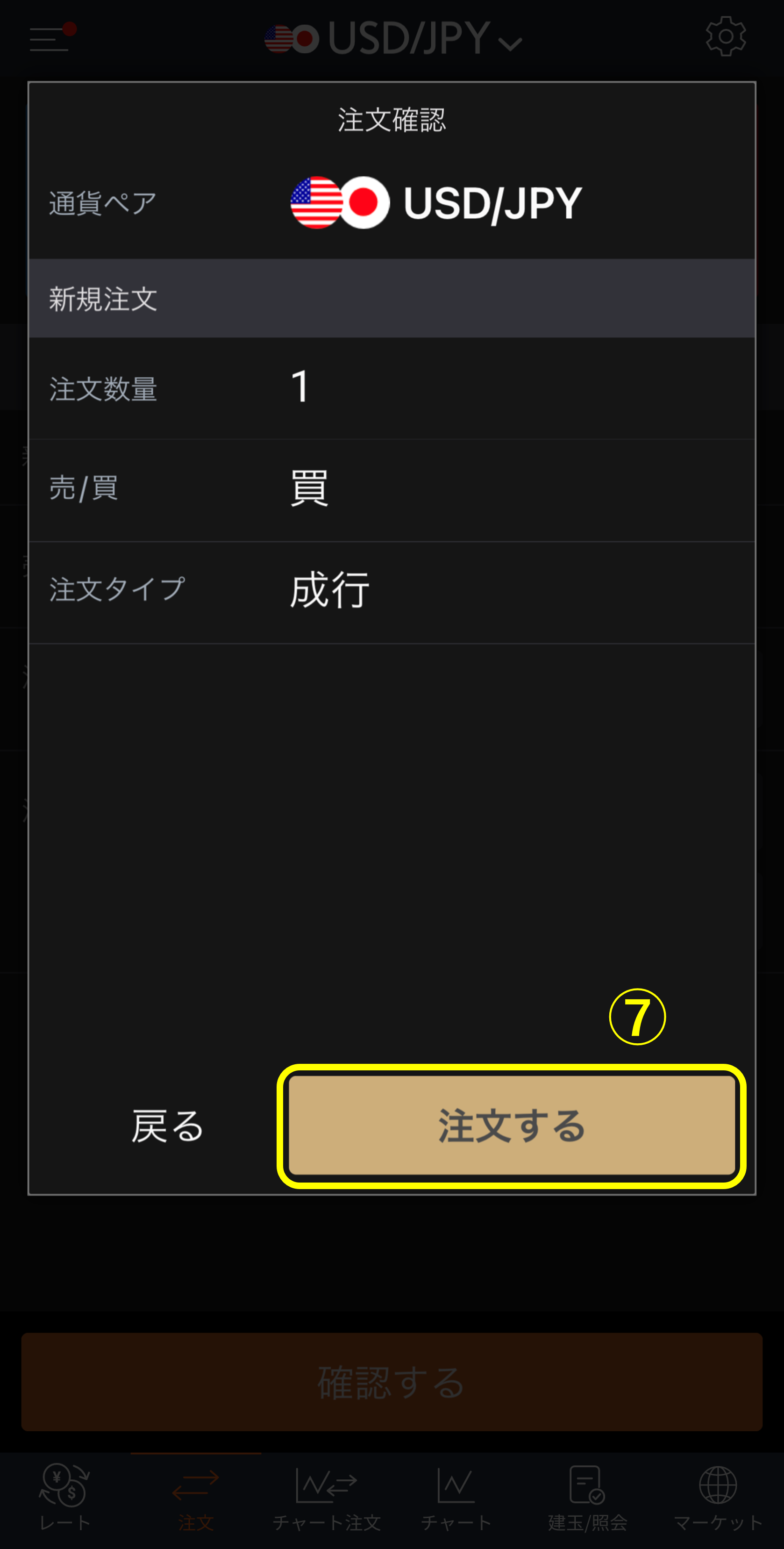Open the hamburger menu
This screenshot has width=784, height=1549.
pos(50,39)
